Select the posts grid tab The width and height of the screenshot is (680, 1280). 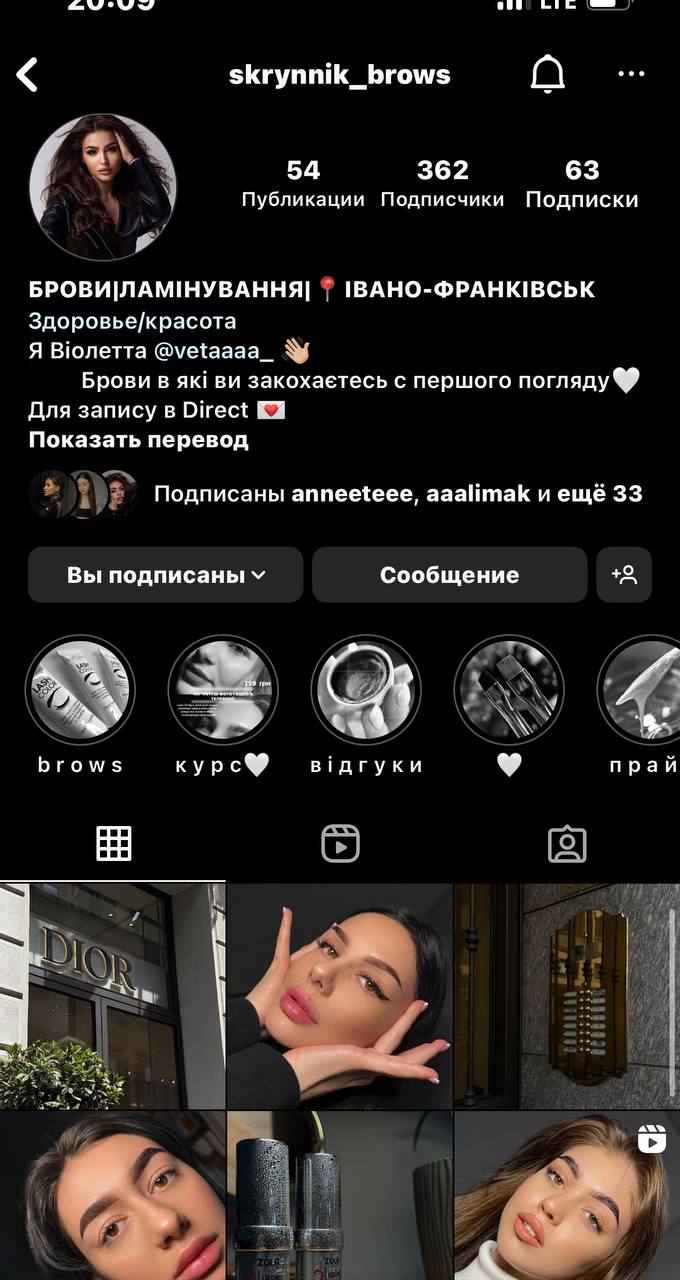pos(113,844)
